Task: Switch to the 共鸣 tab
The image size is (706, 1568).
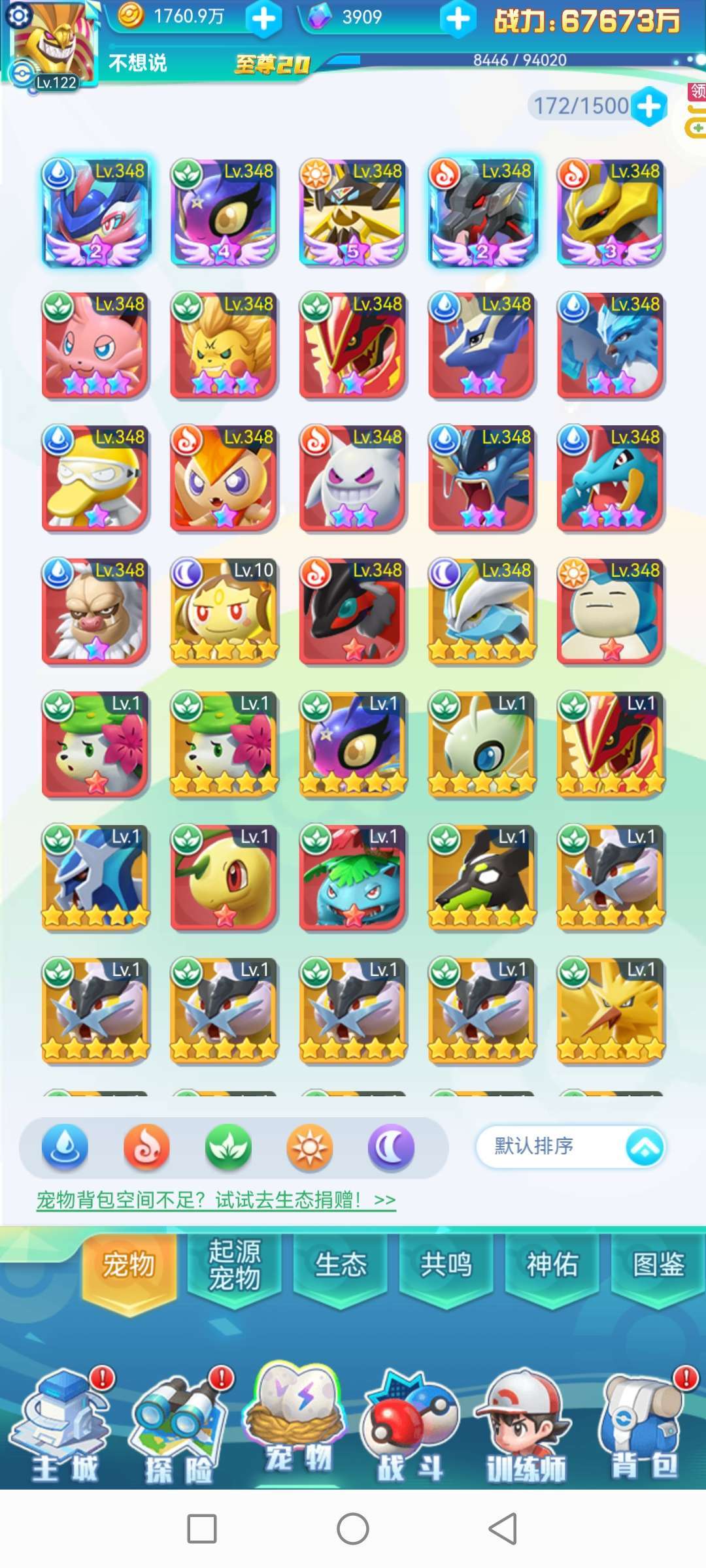Action: point(446,1266)
